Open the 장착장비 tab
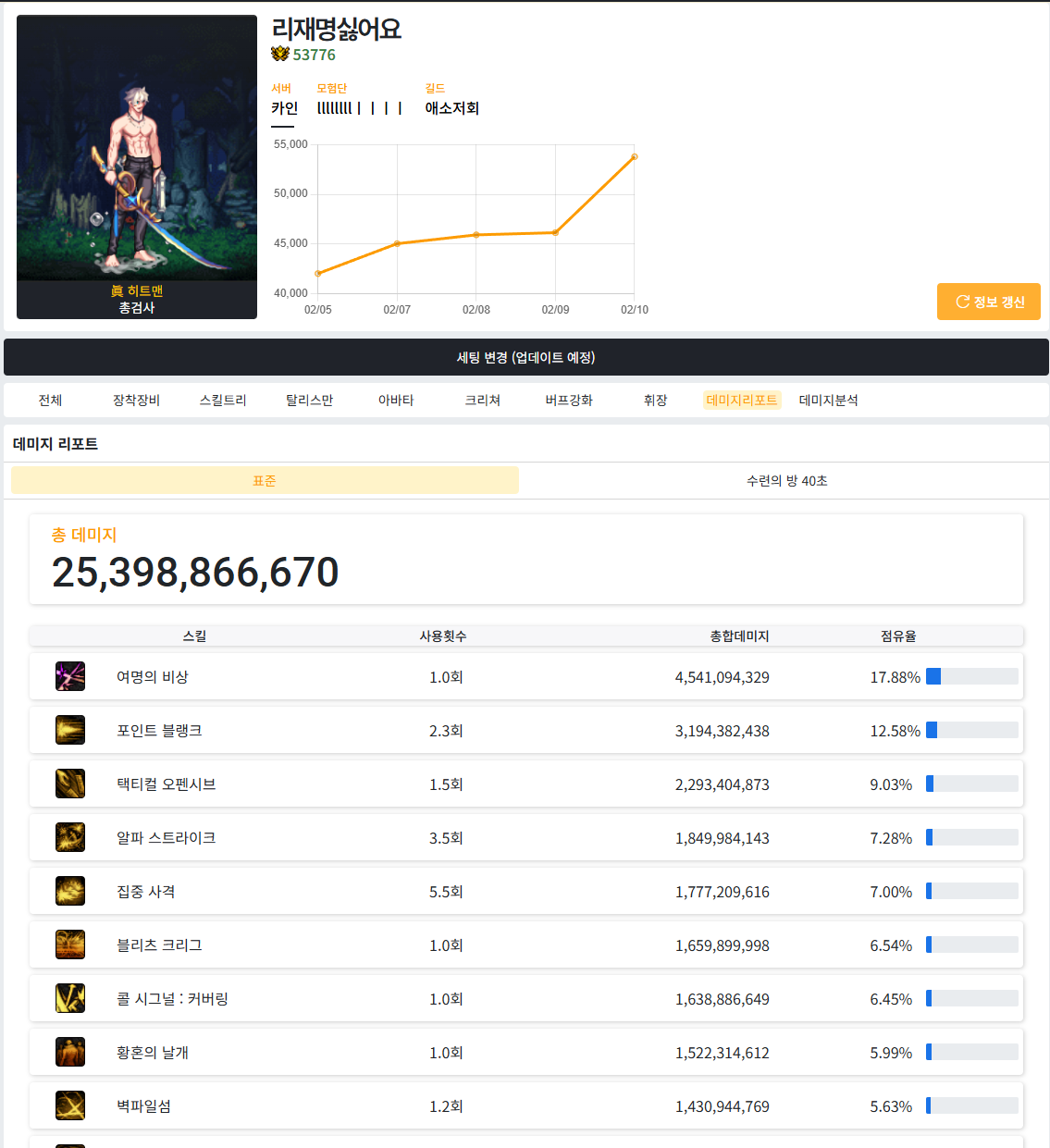This screenshot has width=1050, height=1148. (136, 400)
